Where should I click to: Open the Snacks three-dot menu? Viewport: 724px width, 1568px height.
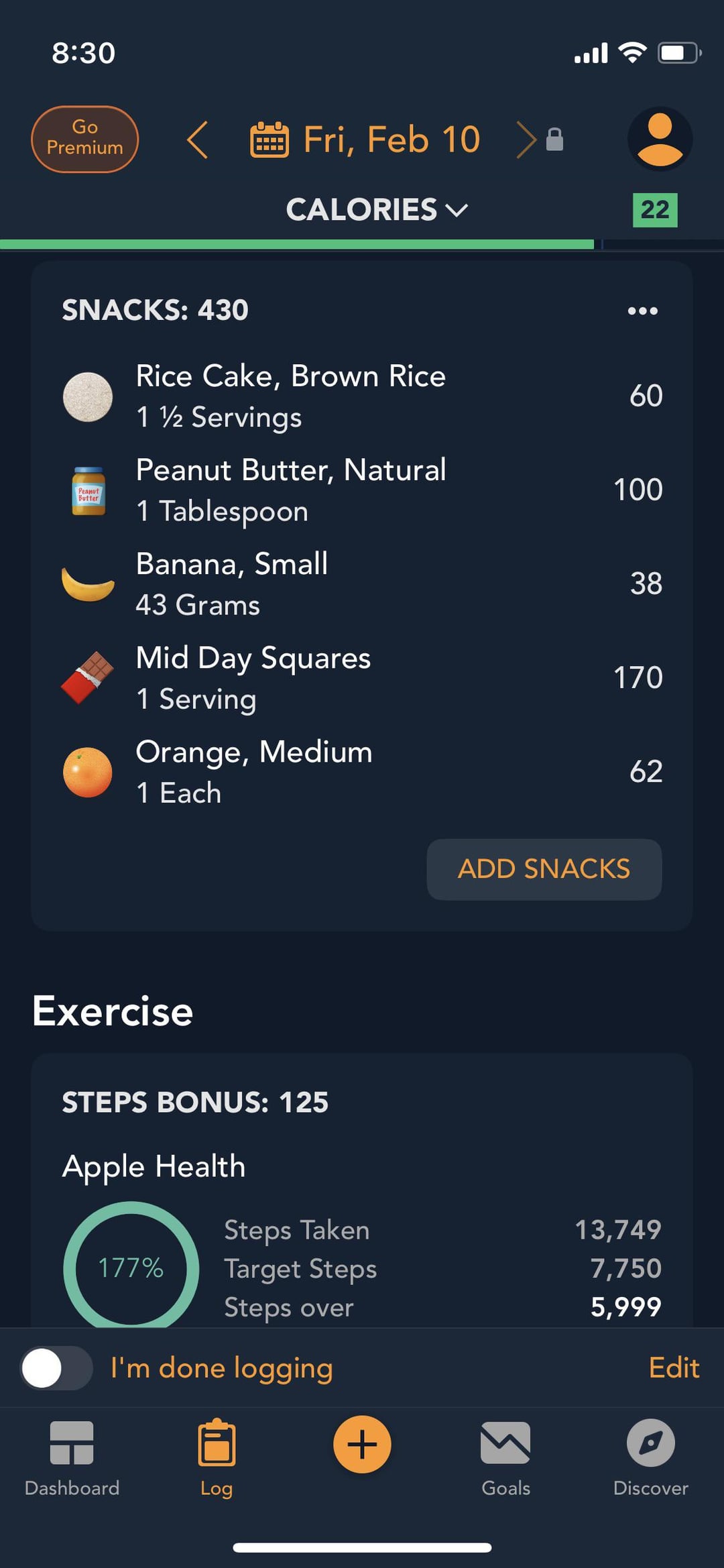pyautogui.click(x=642, y=311)
